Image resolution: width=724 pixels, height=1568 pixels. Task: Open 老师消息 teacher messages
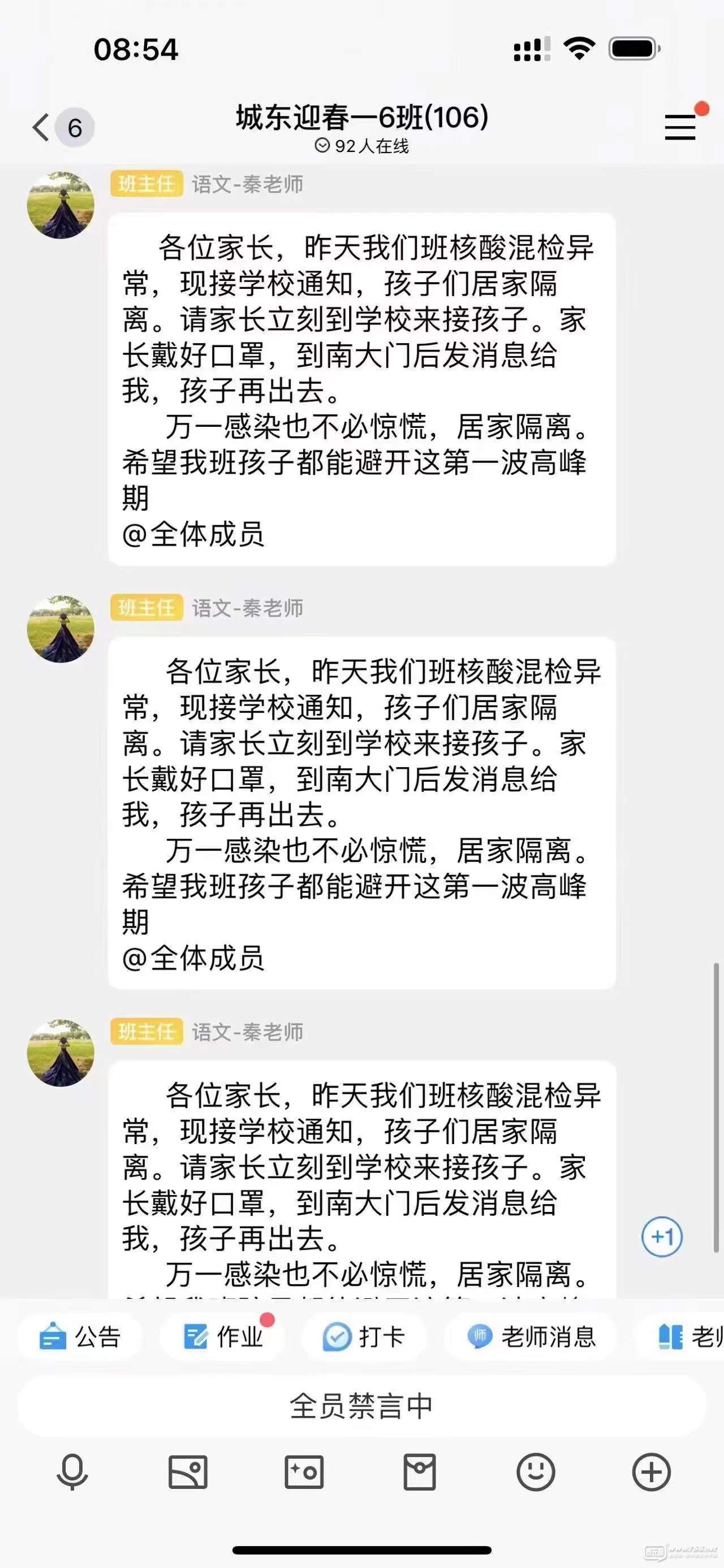tap(531, 1336)
